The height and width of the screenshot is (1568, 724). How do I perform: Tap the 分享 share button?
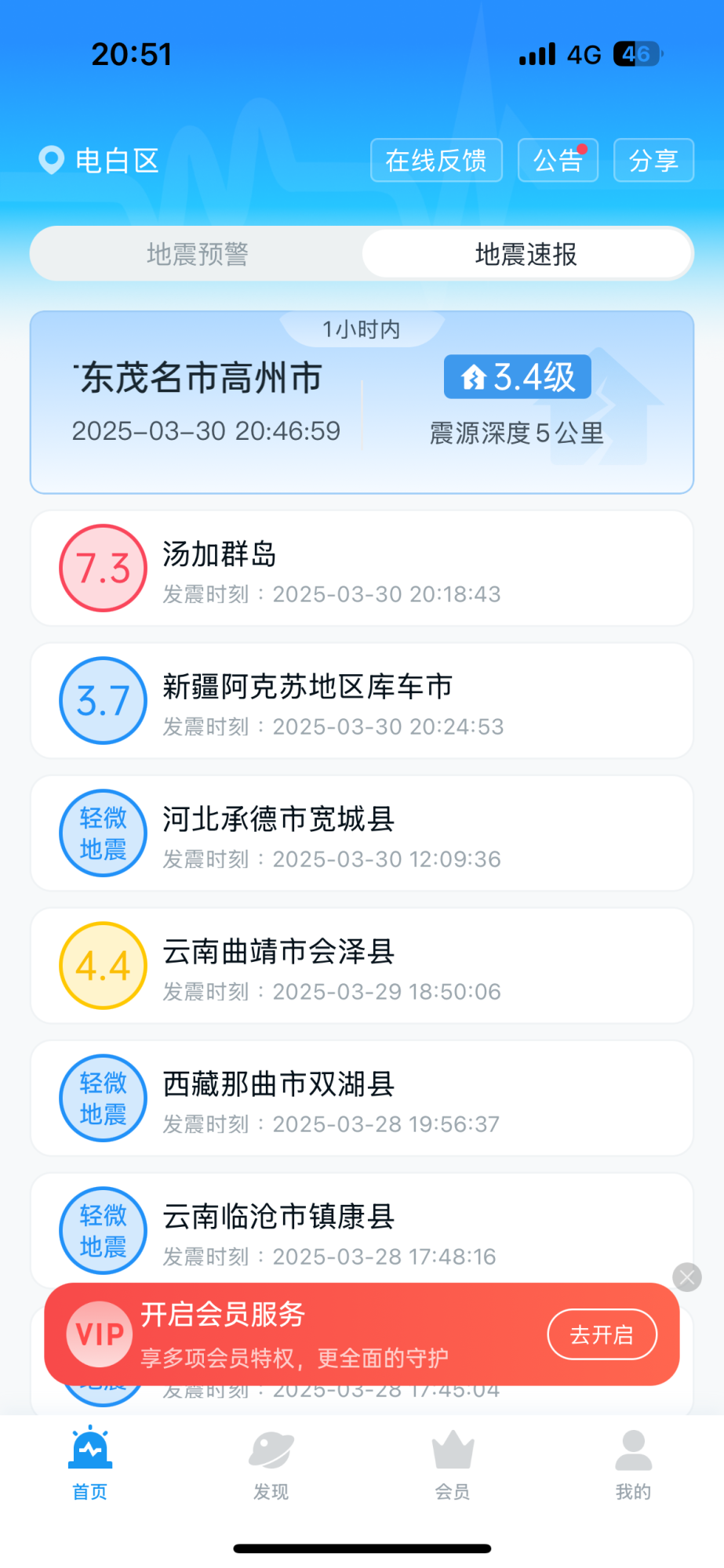point(653,161)
